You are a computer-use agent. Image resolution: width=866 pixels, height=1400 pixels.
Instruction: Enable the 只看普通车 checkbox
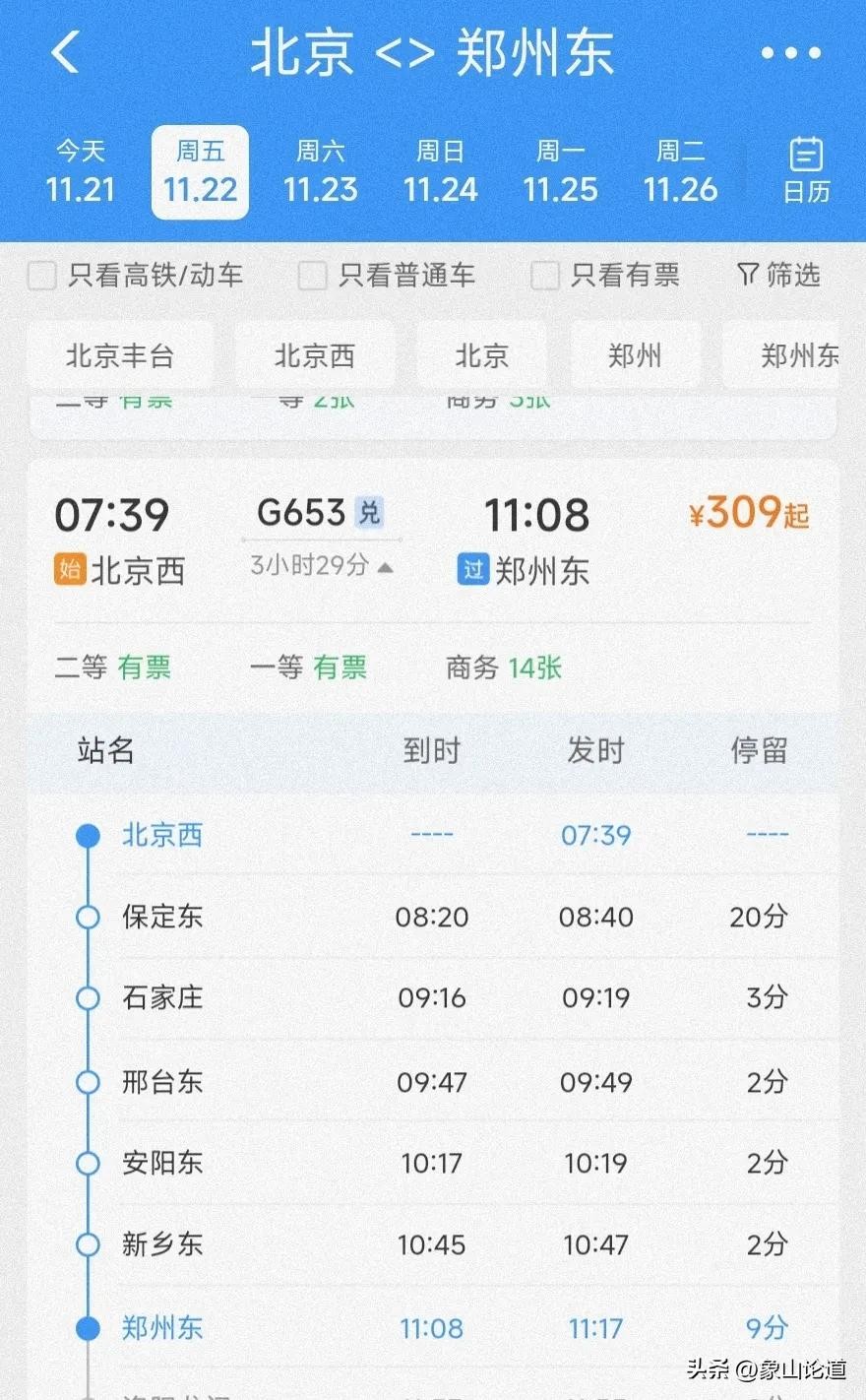point(313,276)
